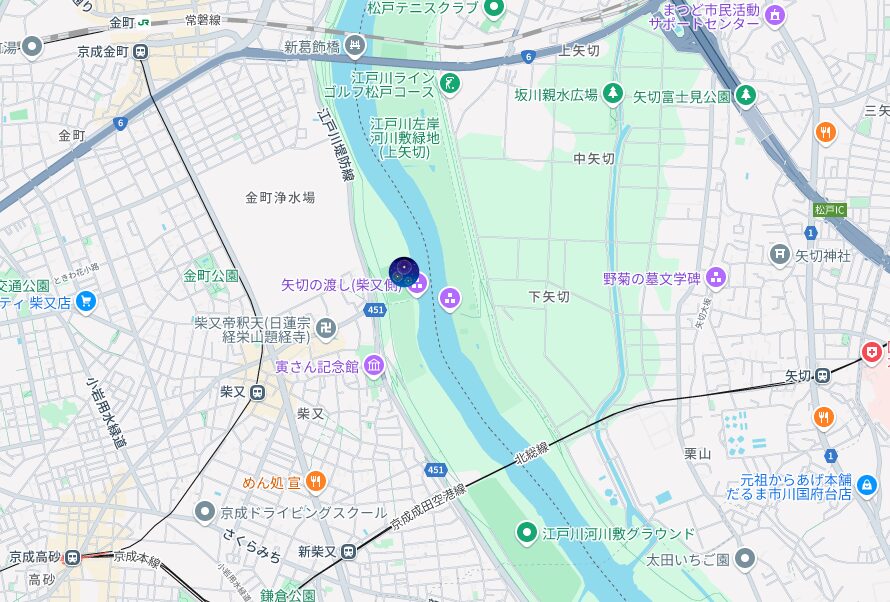Open the 矢切神社 shrine marker

780,255
